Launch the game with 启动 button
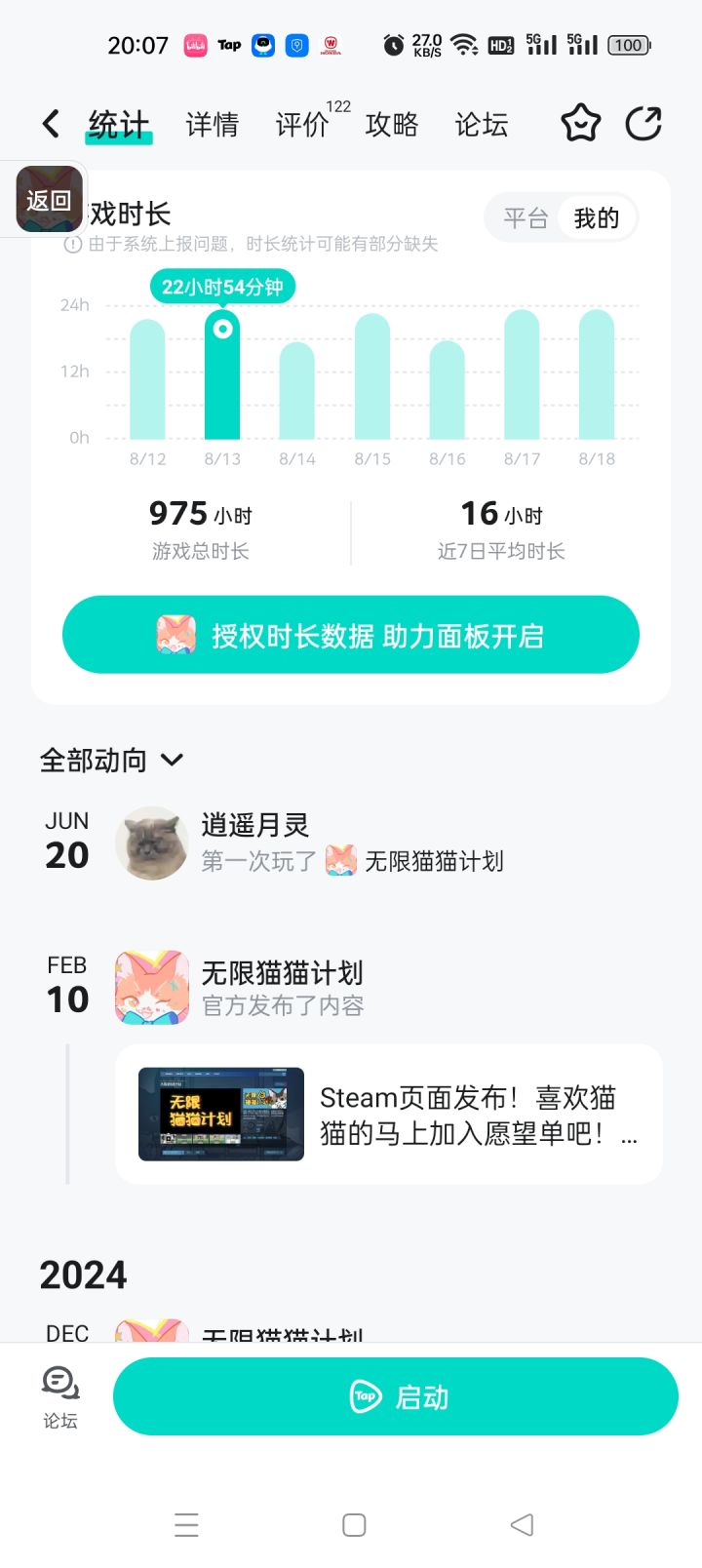Image resolution: width=702 pixels, height=1568 pixels. (396, 1396)
